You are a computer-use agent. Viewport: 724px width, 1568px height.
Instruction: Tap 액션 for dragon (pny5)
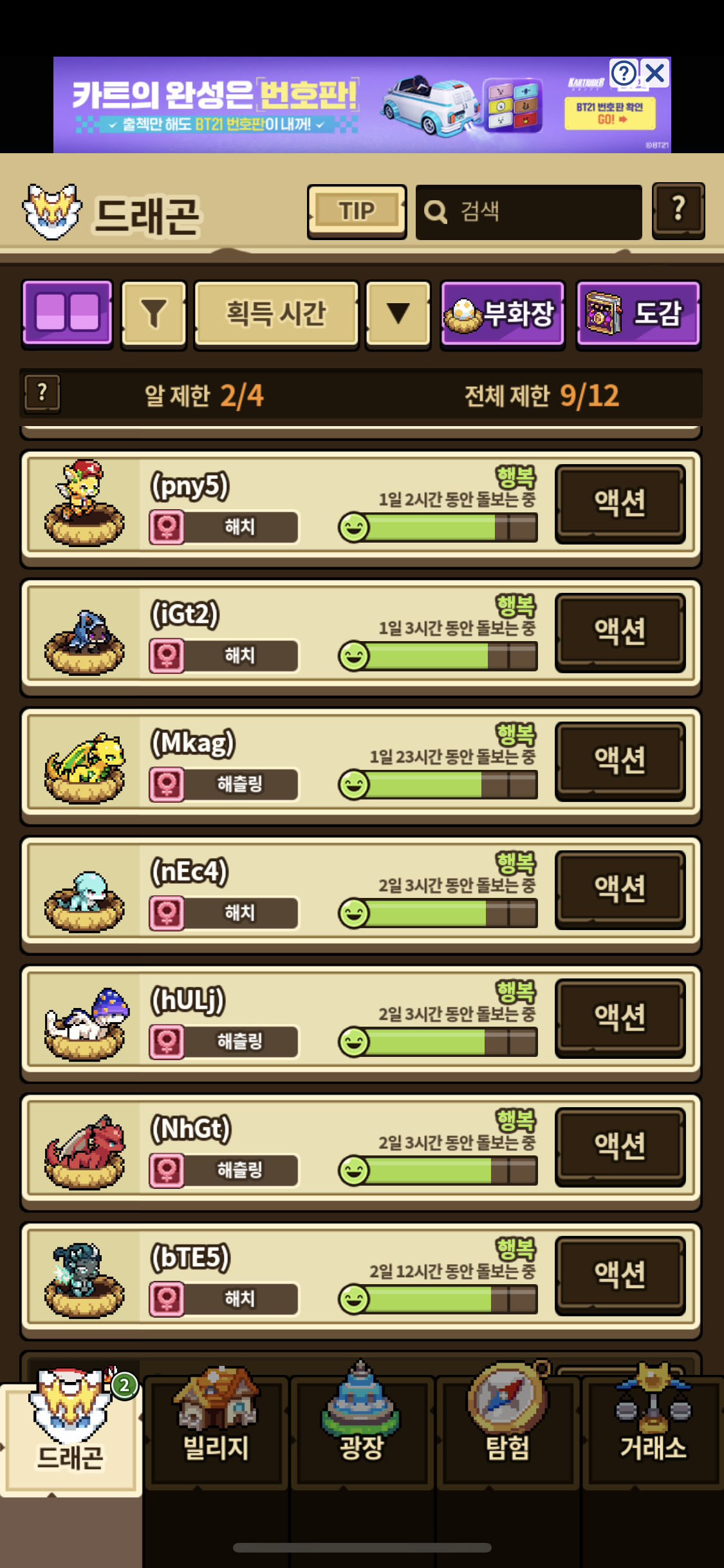[x=620, y=503]
